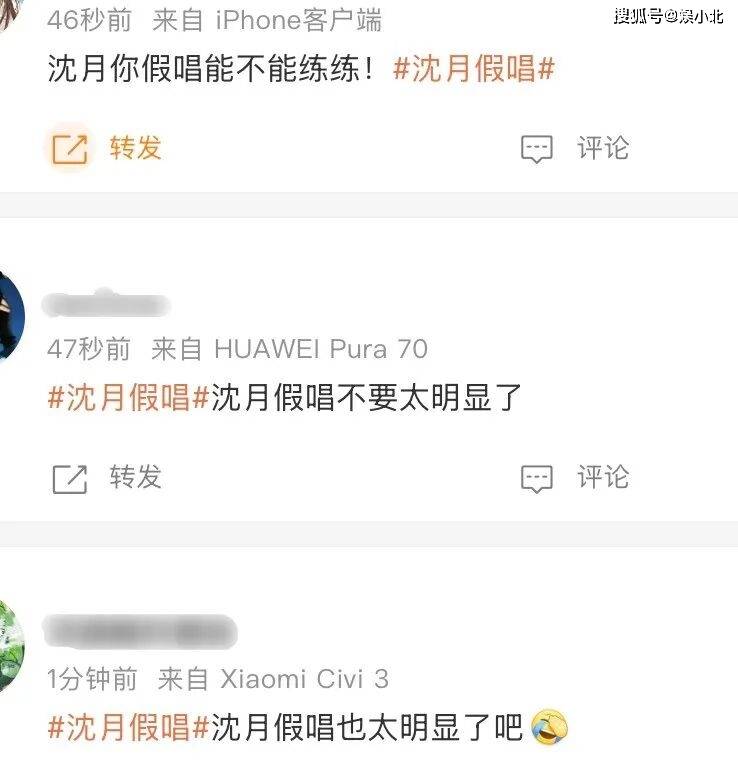The width and height of the screenshot is (738, 776).
Task: Open the #沈月假唱# hashtag in the iPhone客户端 post
Action: (x=473, y=69)
